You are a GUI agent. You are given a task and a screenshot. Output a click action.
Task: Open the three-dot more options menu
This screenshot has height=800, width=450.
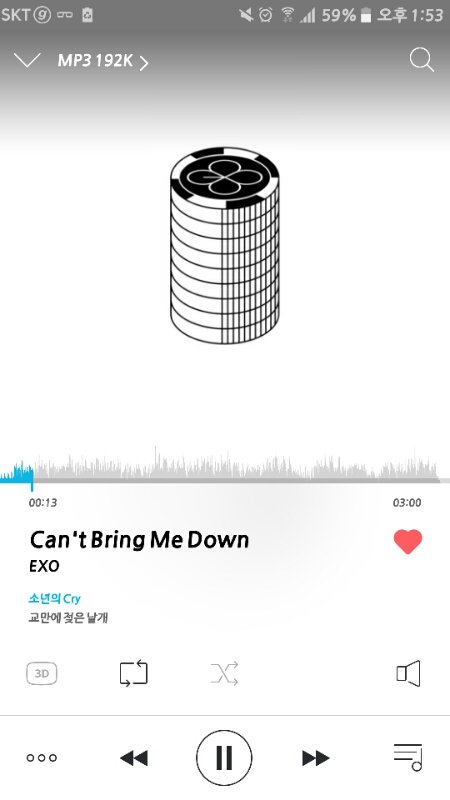[x=42, y=758]
